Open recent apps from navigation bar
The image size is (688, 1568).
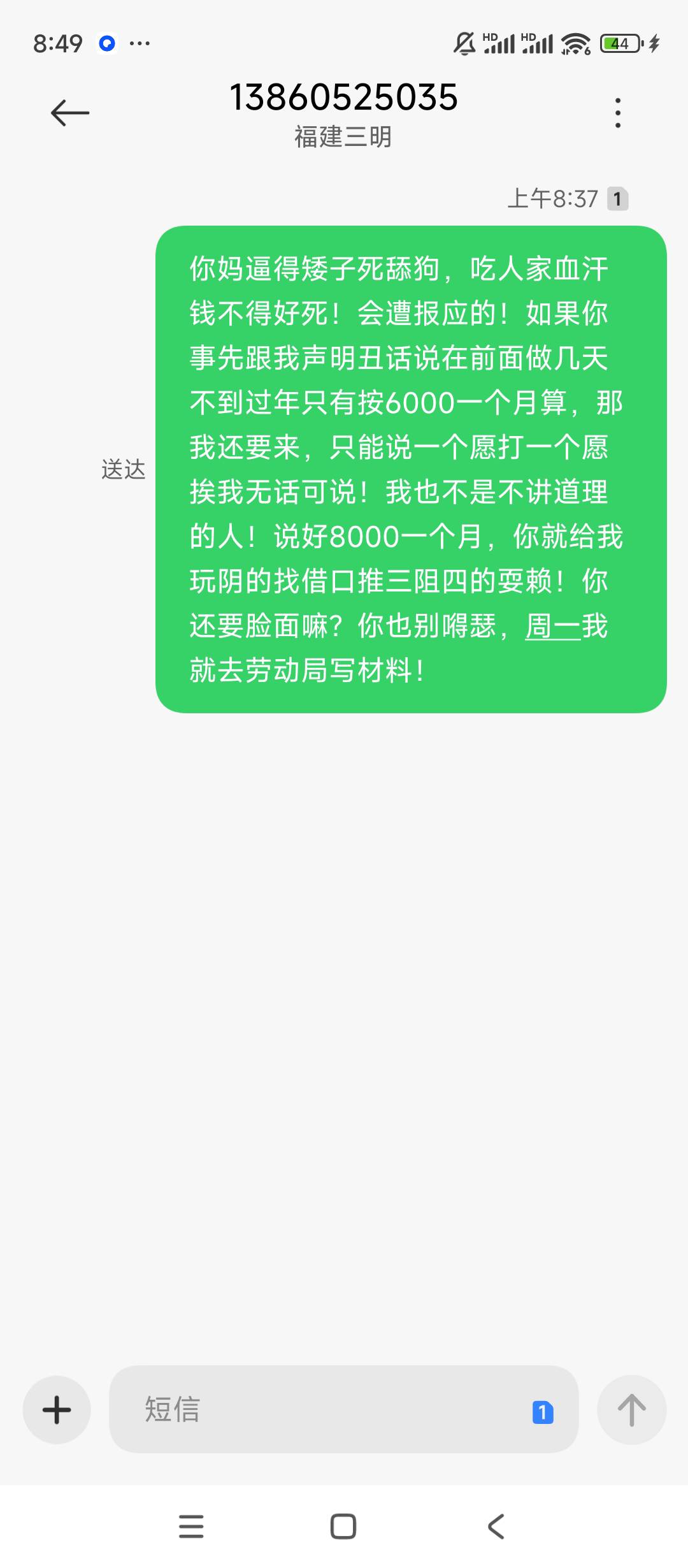191,1527
